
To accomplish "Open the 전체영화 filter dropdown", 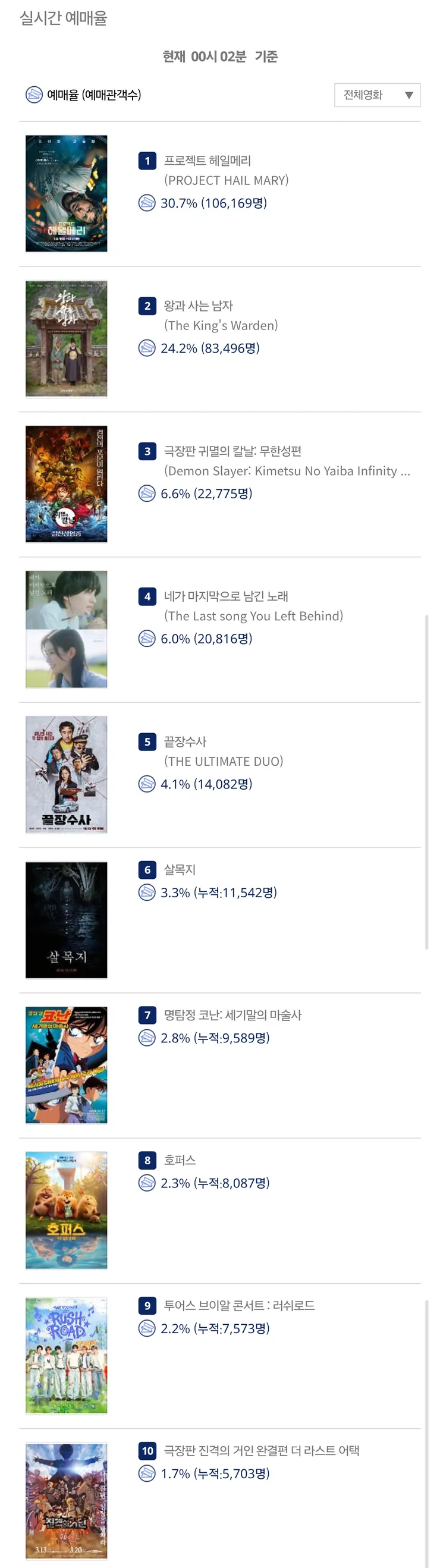I will (377, 95).
